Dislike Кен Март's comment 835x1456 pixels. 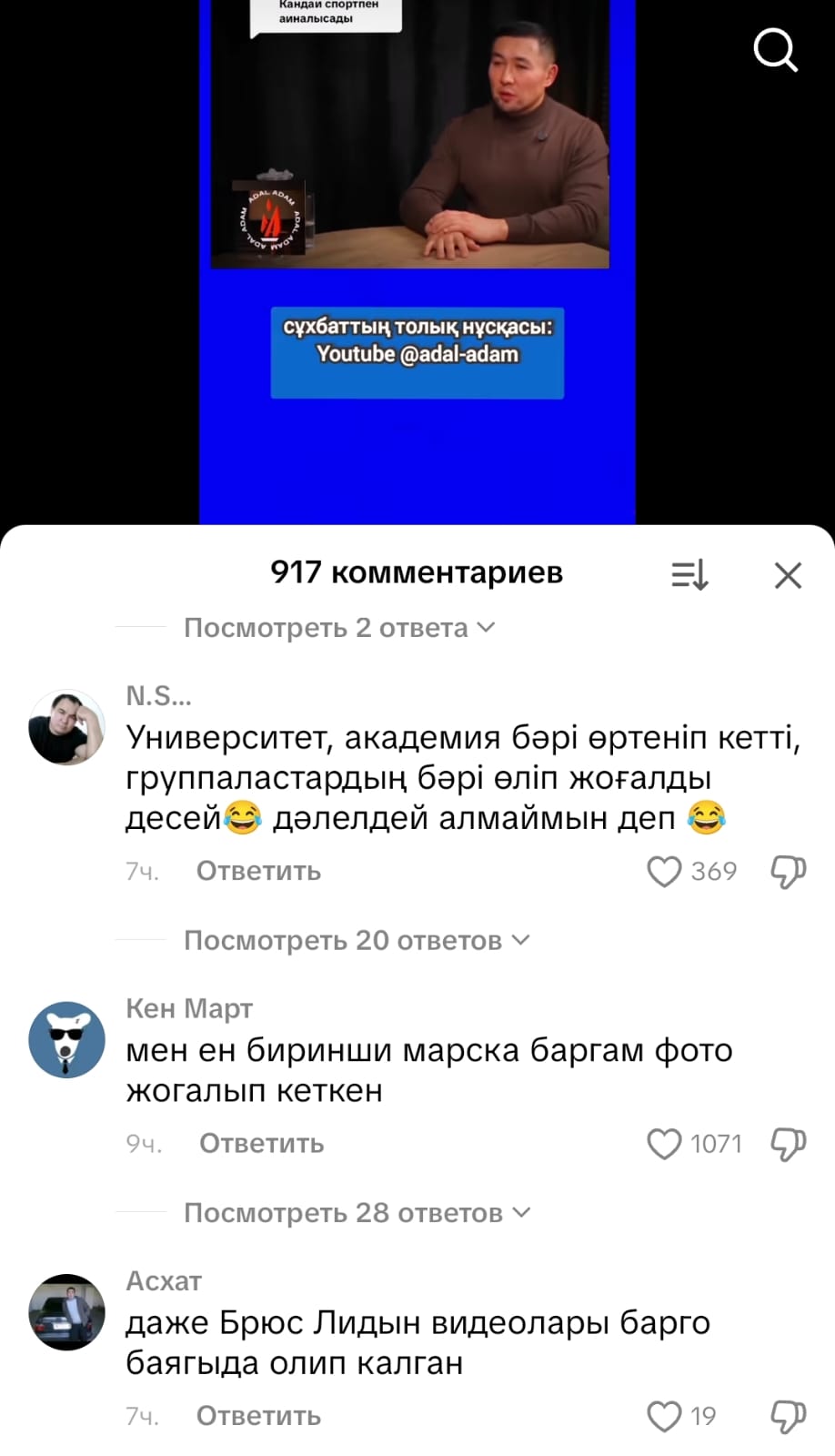[x=788, y=1144]
